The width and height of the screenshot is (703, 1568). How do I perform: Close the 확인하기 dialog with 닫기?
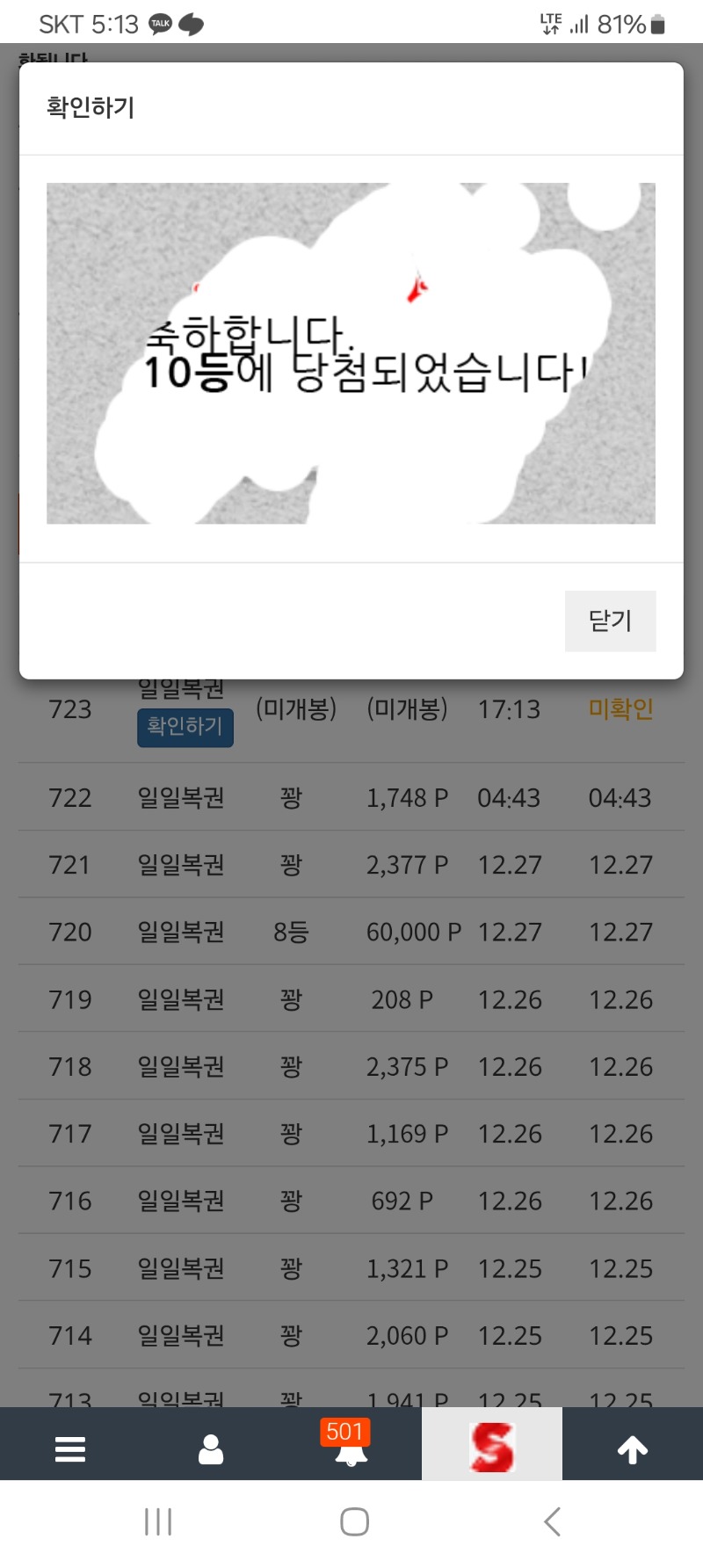pos(610,621)
